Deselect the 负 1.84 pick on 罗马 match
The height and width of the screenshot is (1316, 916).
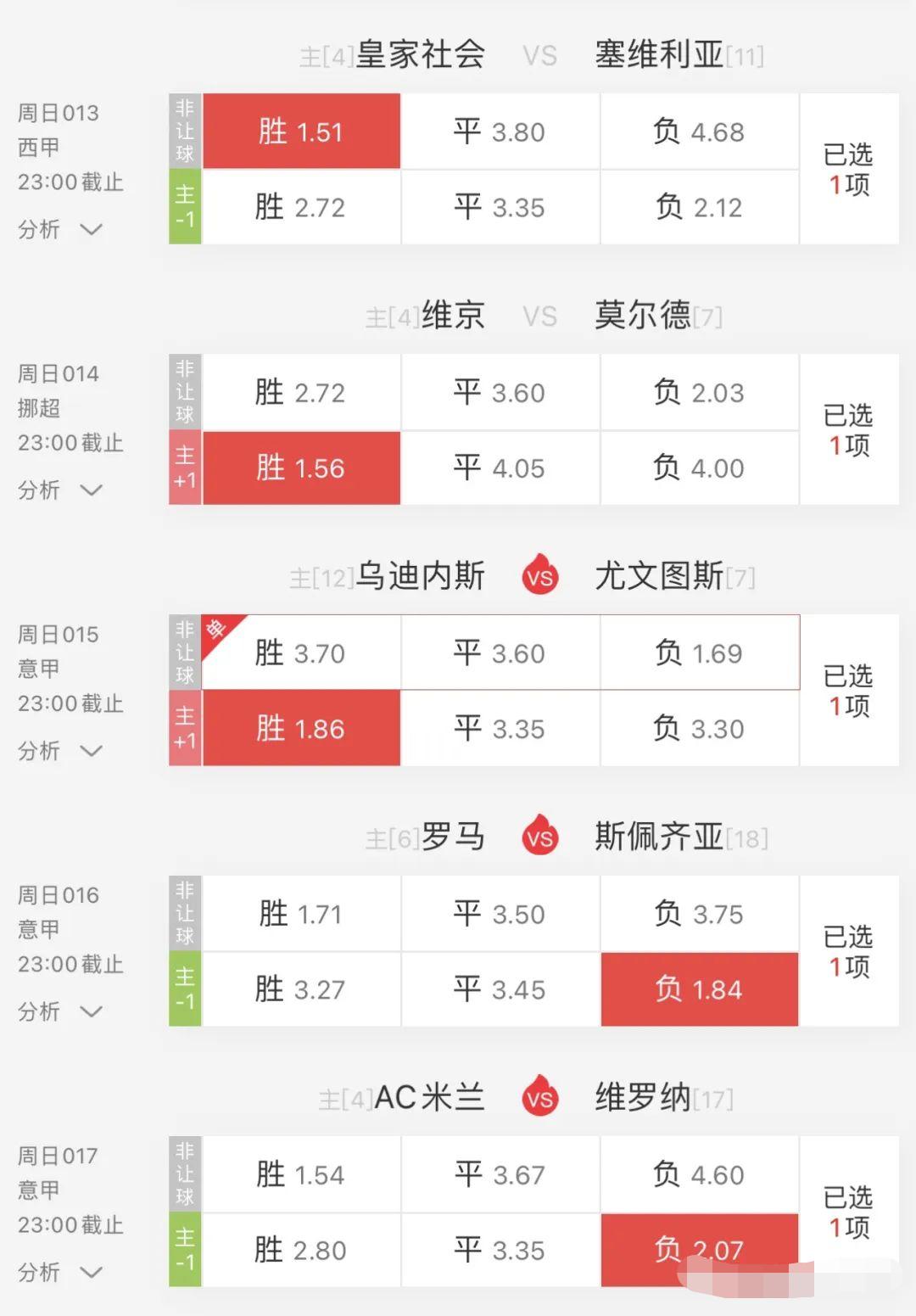(699, 988)
